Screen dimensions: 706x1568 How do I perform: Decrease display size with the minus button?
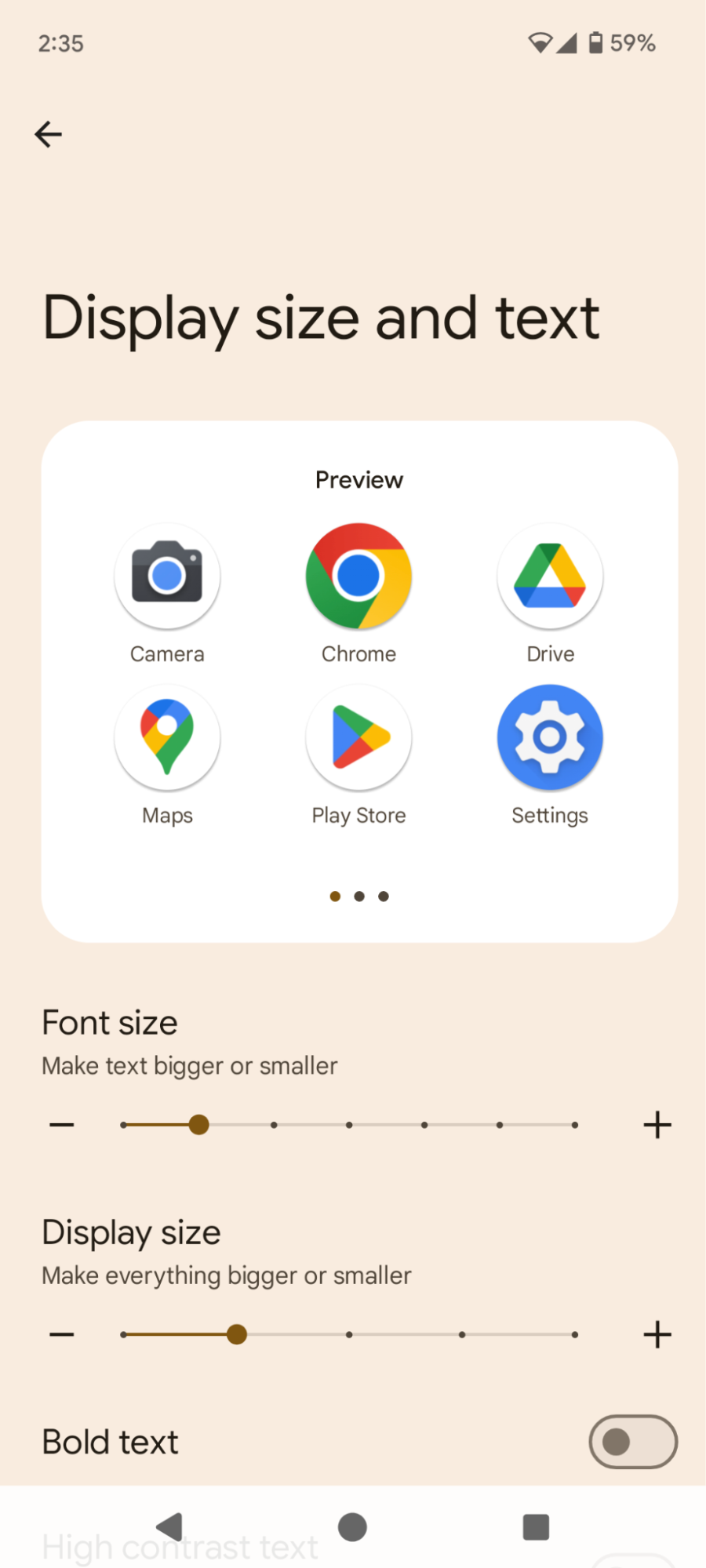(61, 1334)
